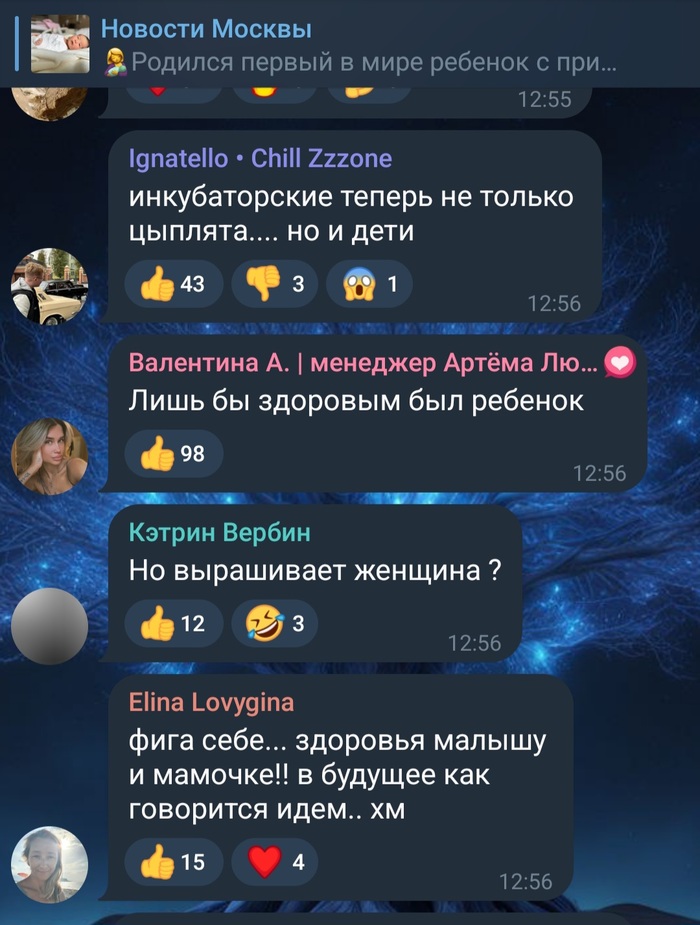Image resolution: width=700 pixels, height=925 pixels.
Task: Tap the scream emoji reaction on Ignatello's comment
Action: click(374, 285)
